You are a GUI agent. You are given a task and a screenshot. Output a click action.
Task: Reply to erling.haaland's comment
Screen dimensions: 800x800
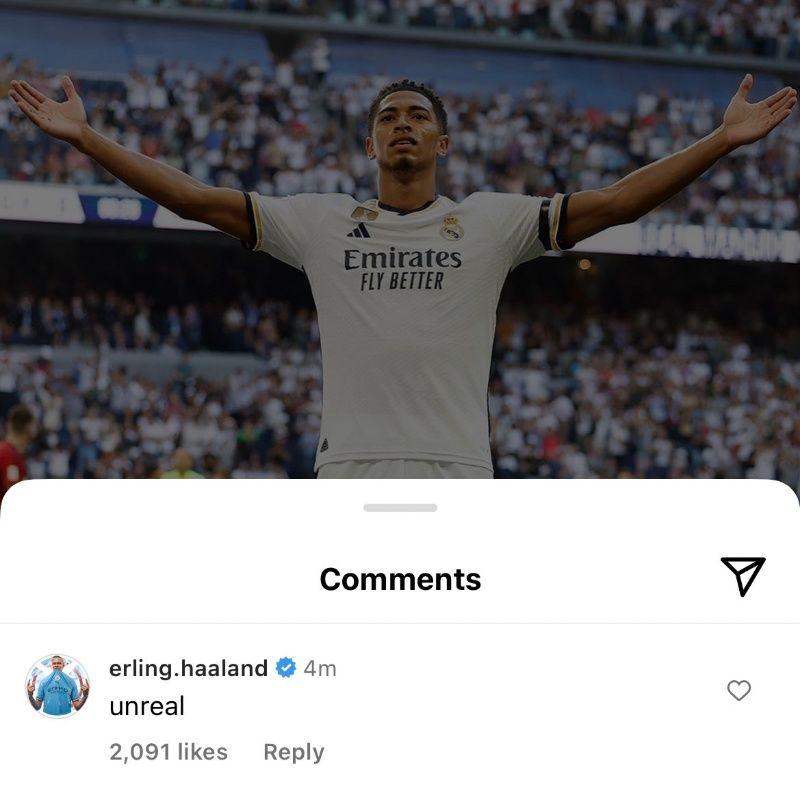point(293,752)
